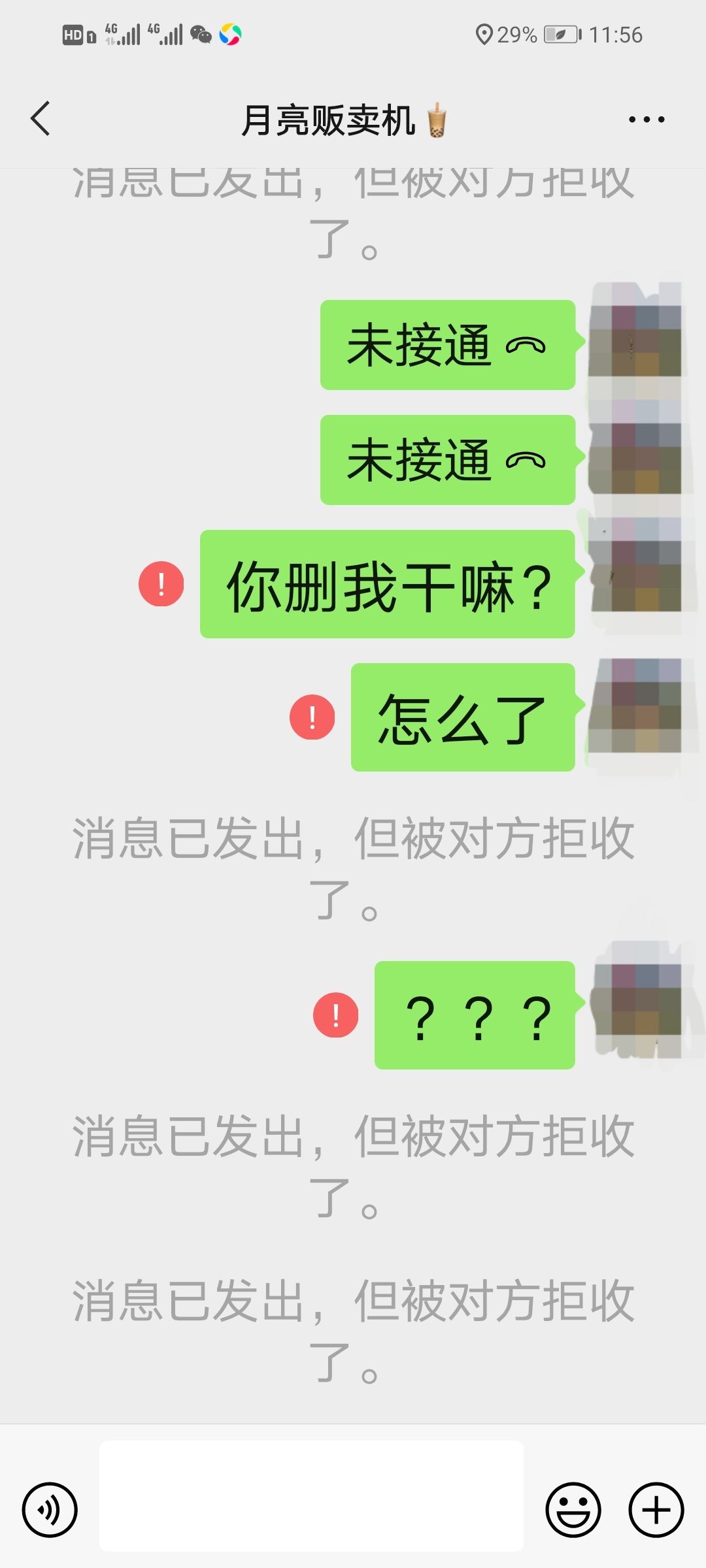Open the chat info overflow menu
This screenshot has width=706, height=1568.
(x=647, y=120)
